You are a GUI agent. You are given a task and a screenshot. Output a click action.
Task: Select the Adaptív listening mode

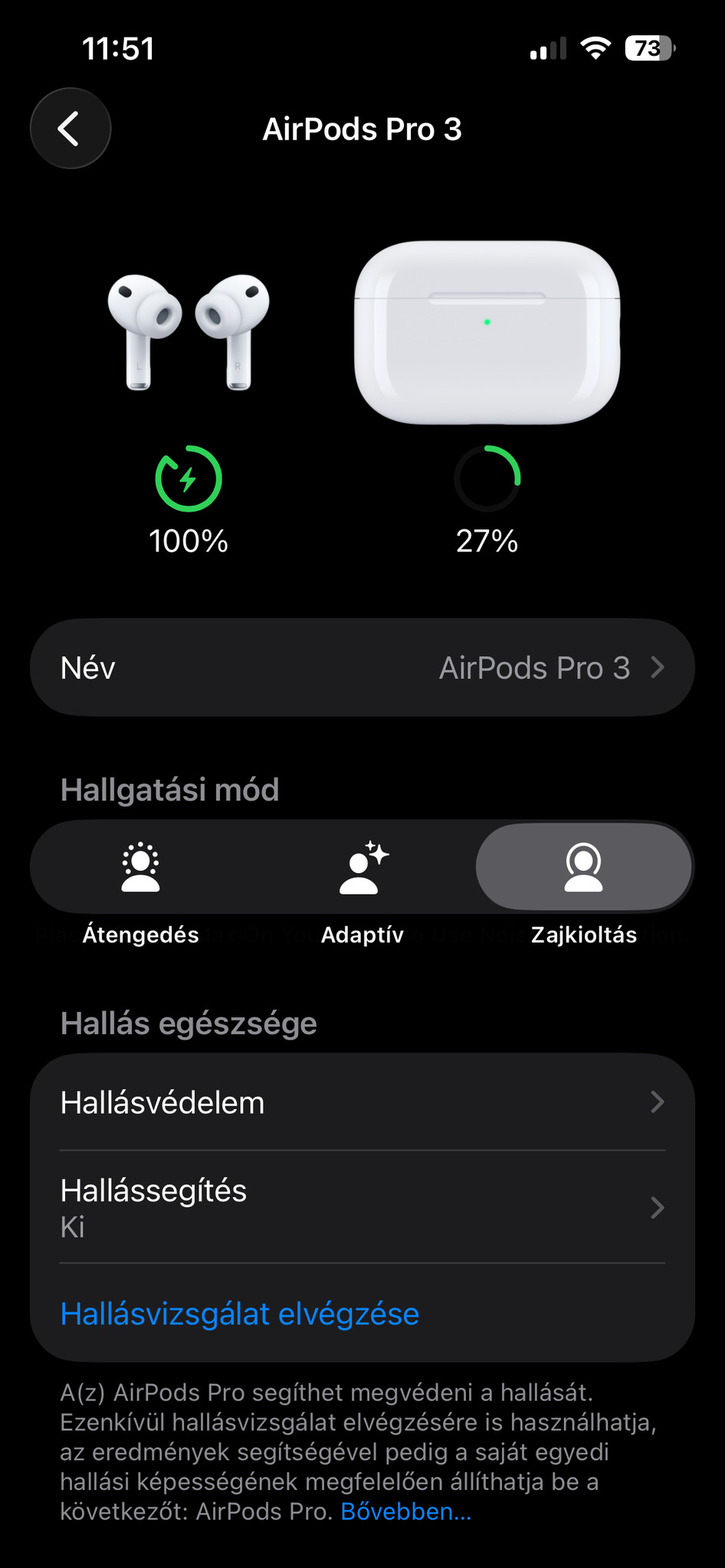click(362, 868)
